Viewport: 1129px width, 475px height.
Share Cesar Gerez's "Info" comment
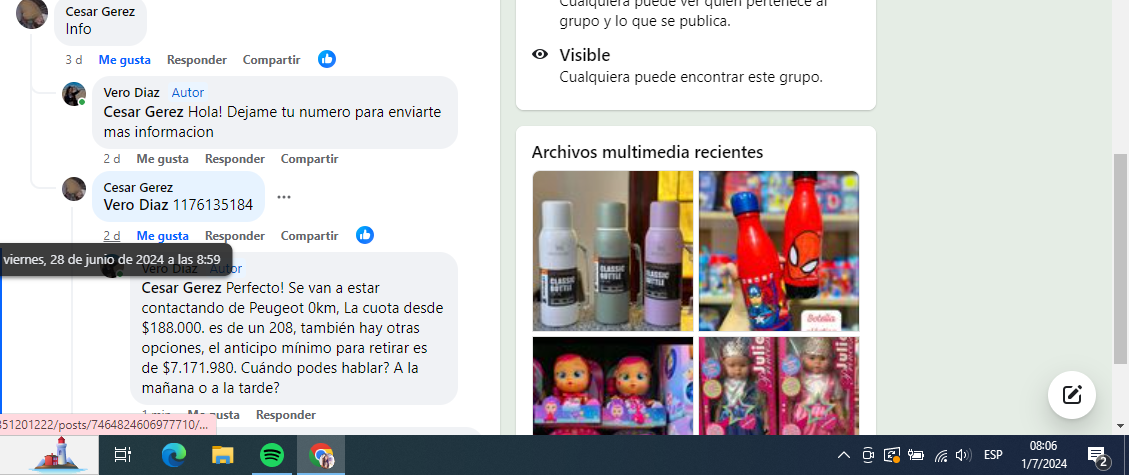(271, 60)
